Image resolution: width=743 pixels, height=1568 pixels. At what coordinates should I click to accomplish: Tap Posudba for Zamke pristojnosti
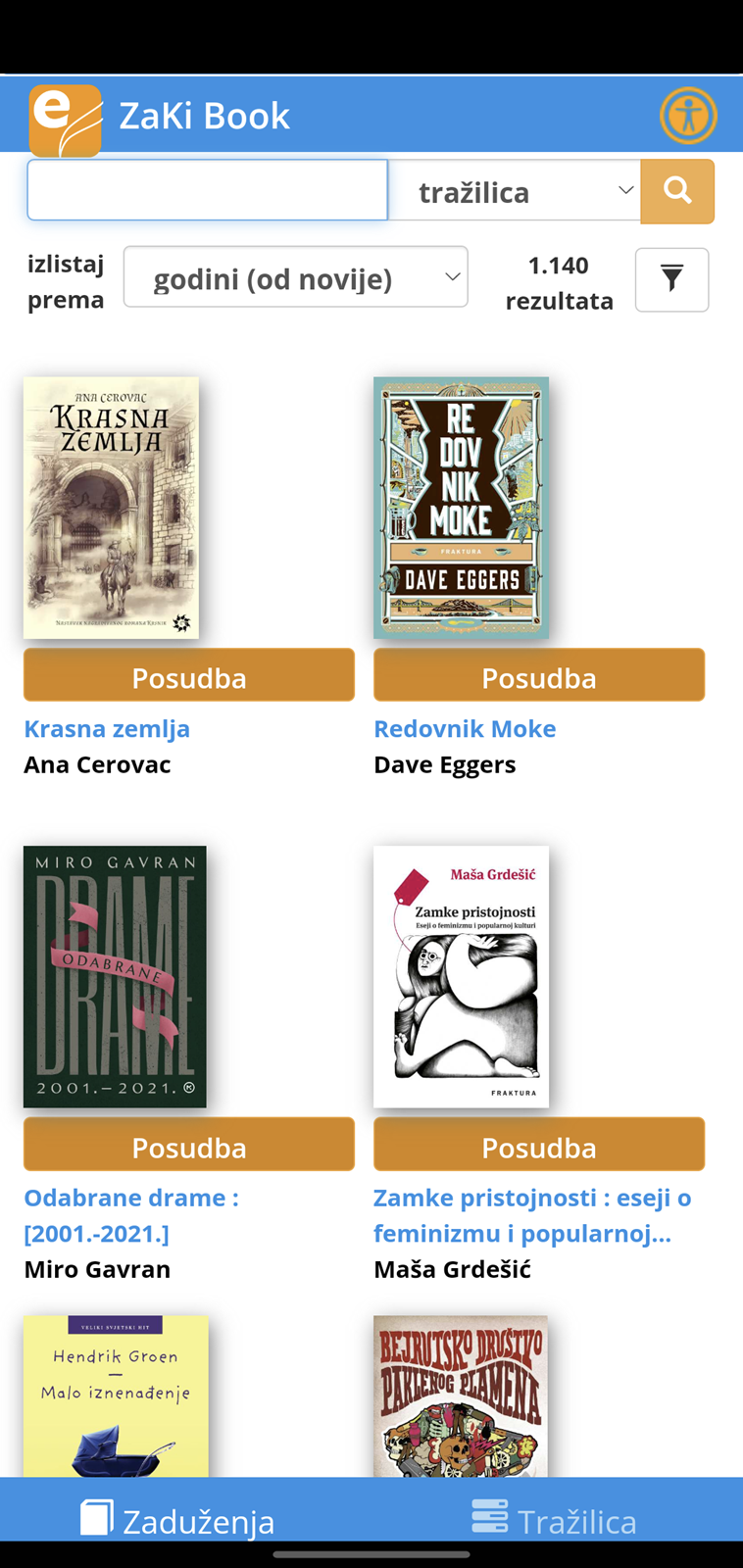point(539,1145)
